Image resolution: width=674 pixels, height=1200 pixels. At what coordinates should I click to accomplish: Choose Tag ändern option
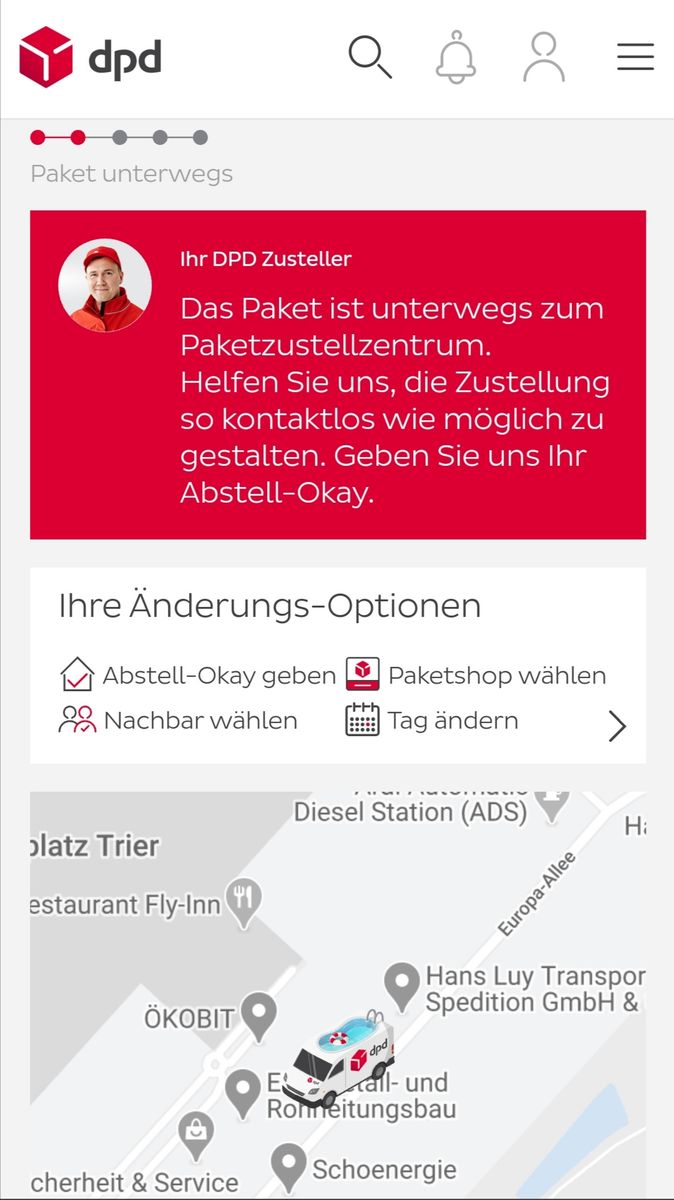pyautogui.click(x=432, y=720)
